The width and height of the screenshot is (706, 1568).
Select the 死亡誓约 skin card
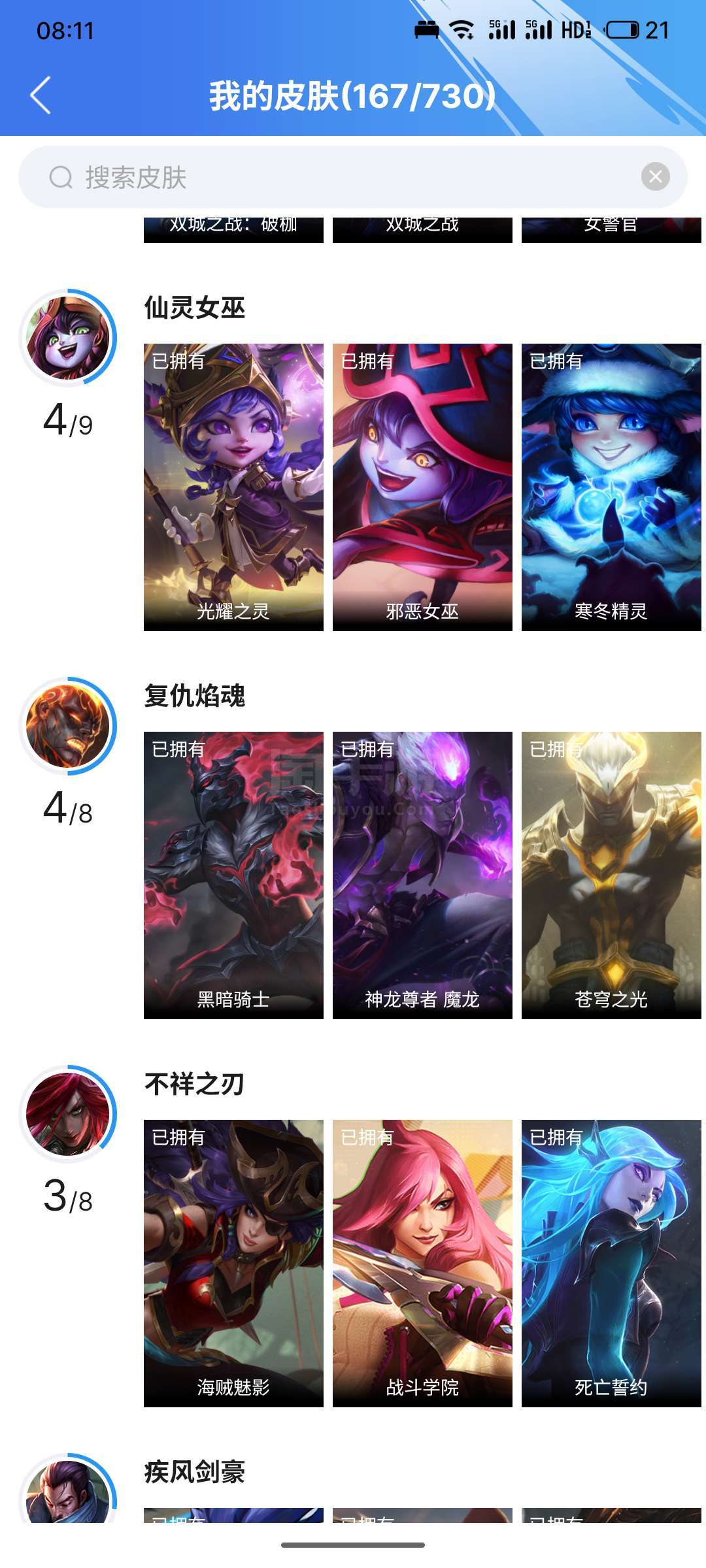tap(611, 1263)
